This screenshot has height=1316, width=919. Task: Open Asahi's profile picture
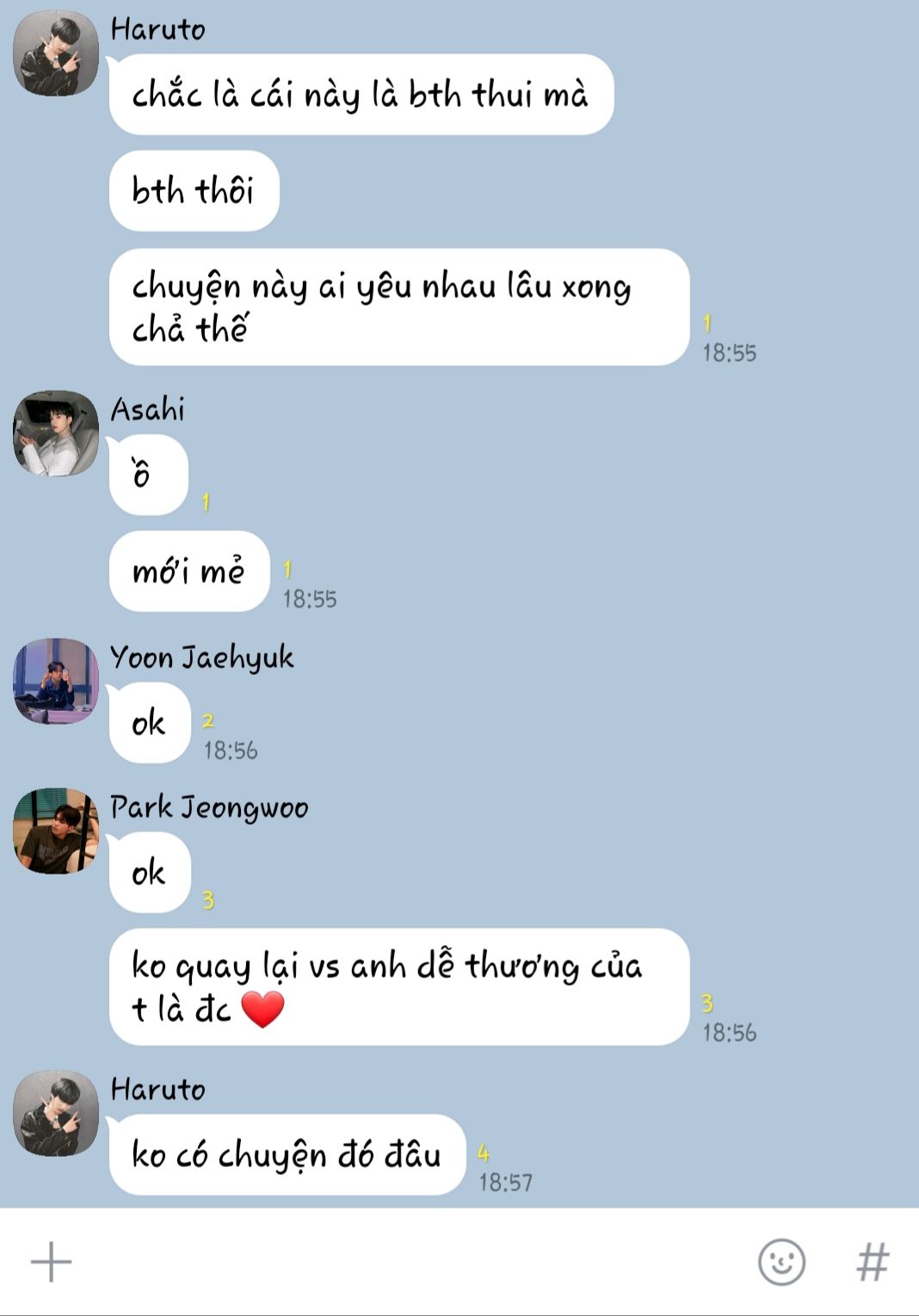(x=56, y=434)
